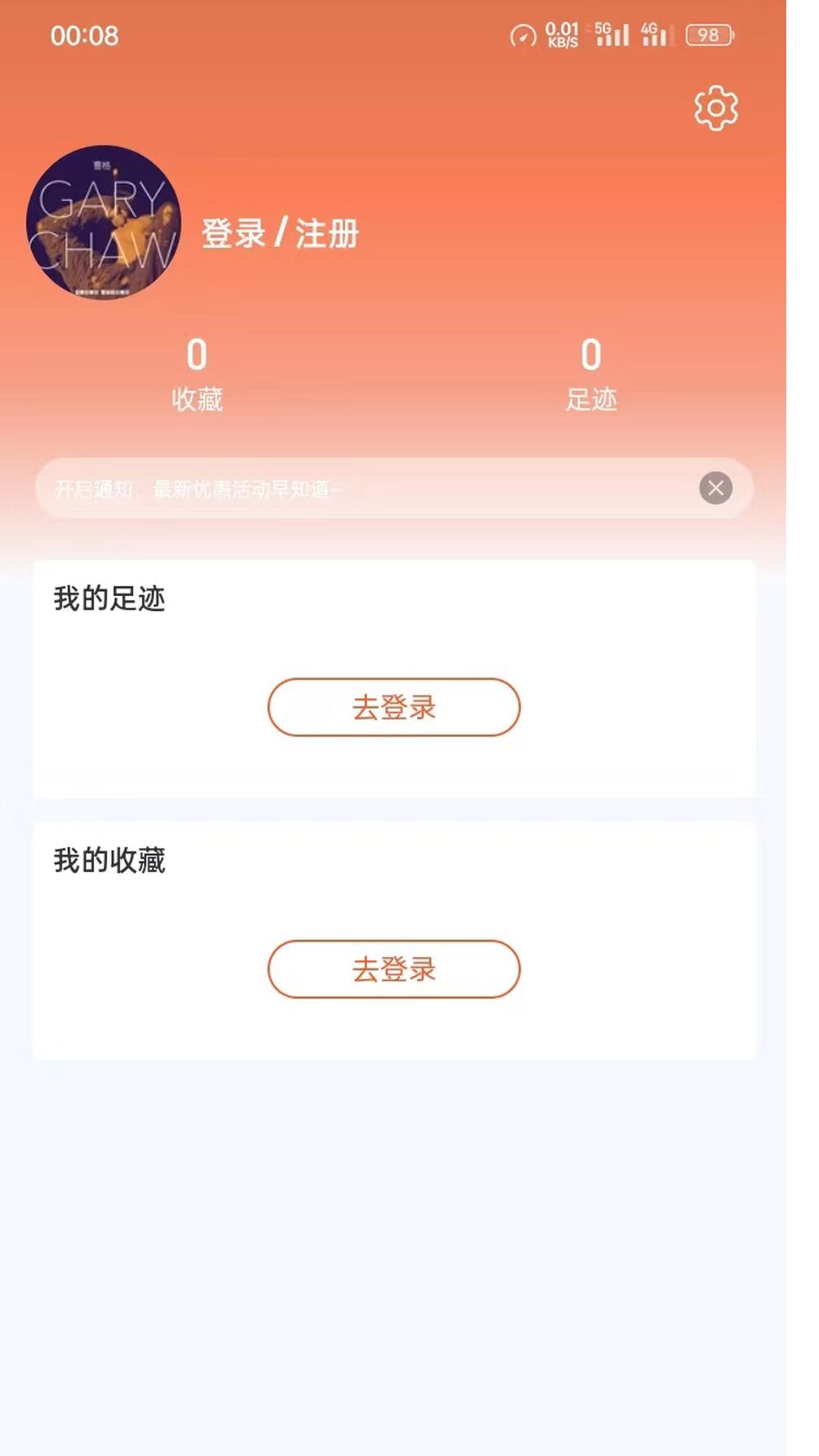Open the settings gear icon
Screen dimensions: 819x1456
point(715,108)
